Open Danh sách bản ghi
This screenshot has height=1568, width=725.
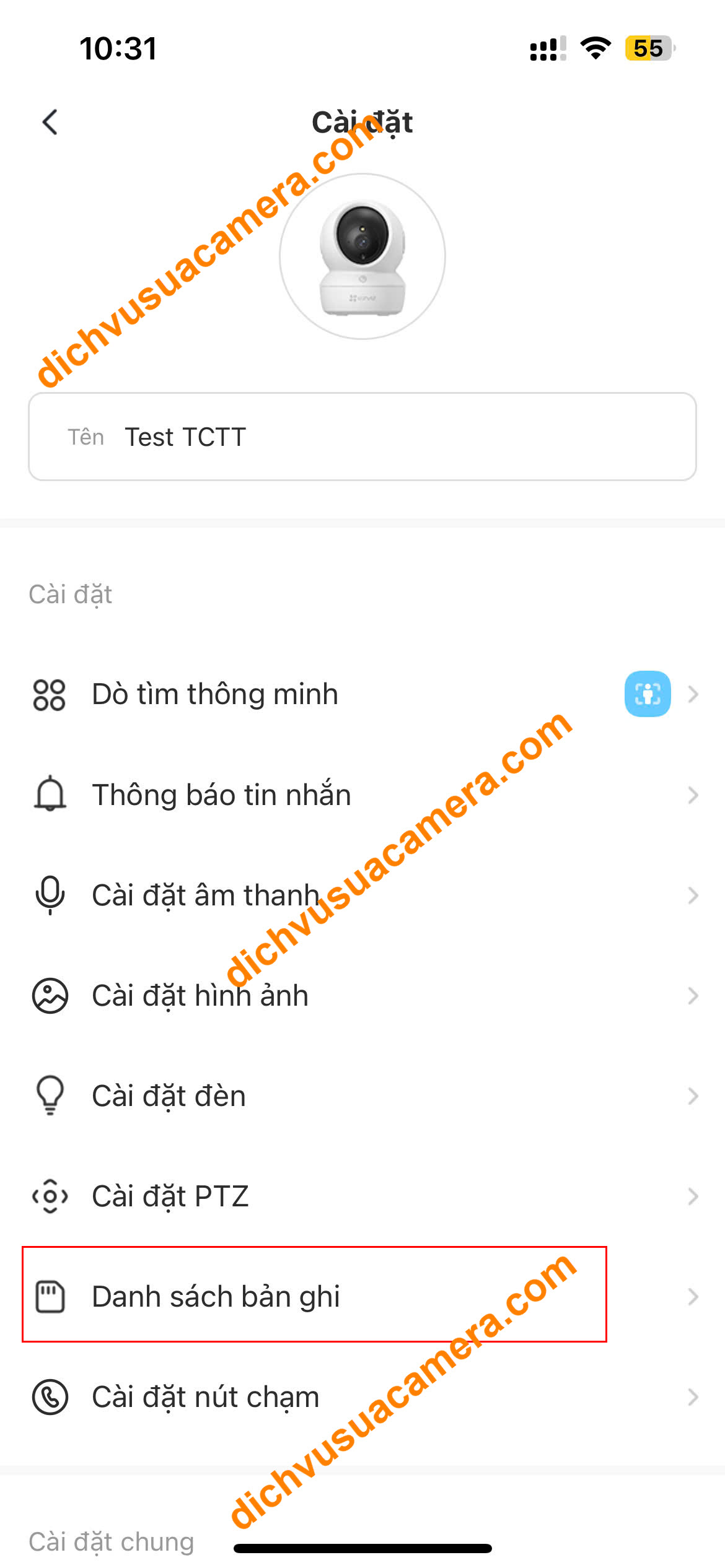click(x=216, y=1297)
